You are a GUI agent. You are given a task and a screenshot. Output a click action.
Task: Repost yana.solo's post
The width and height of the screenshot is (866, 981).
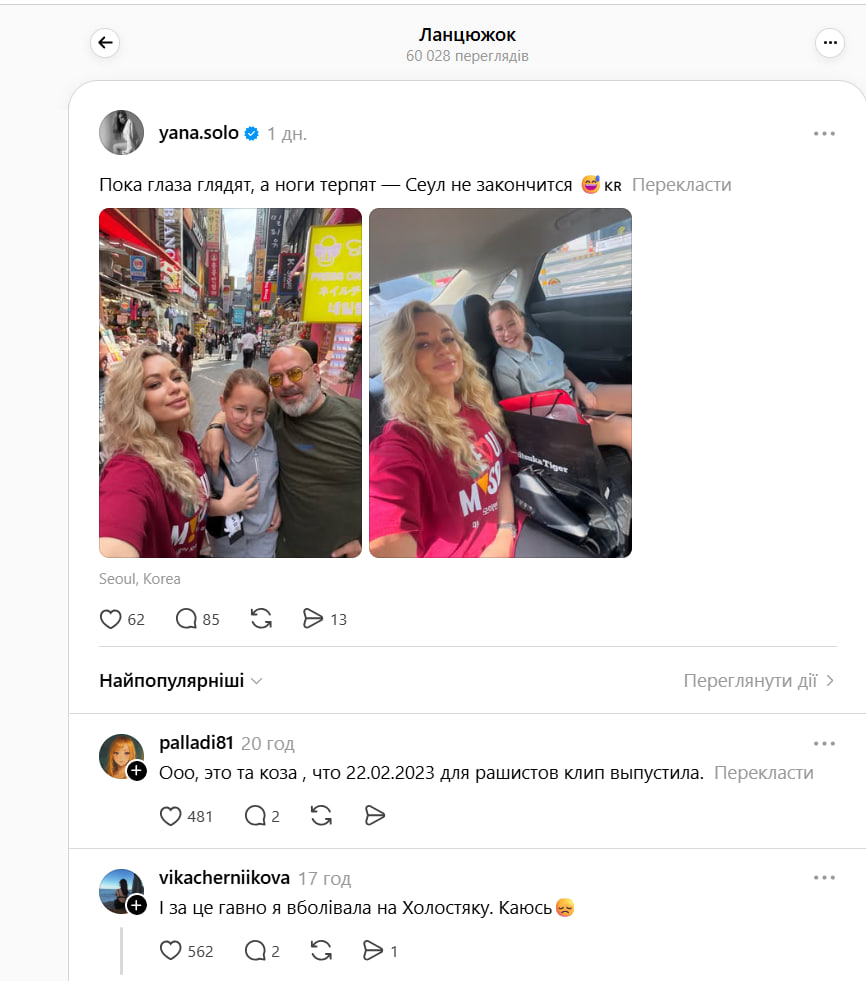click(261, 619)
